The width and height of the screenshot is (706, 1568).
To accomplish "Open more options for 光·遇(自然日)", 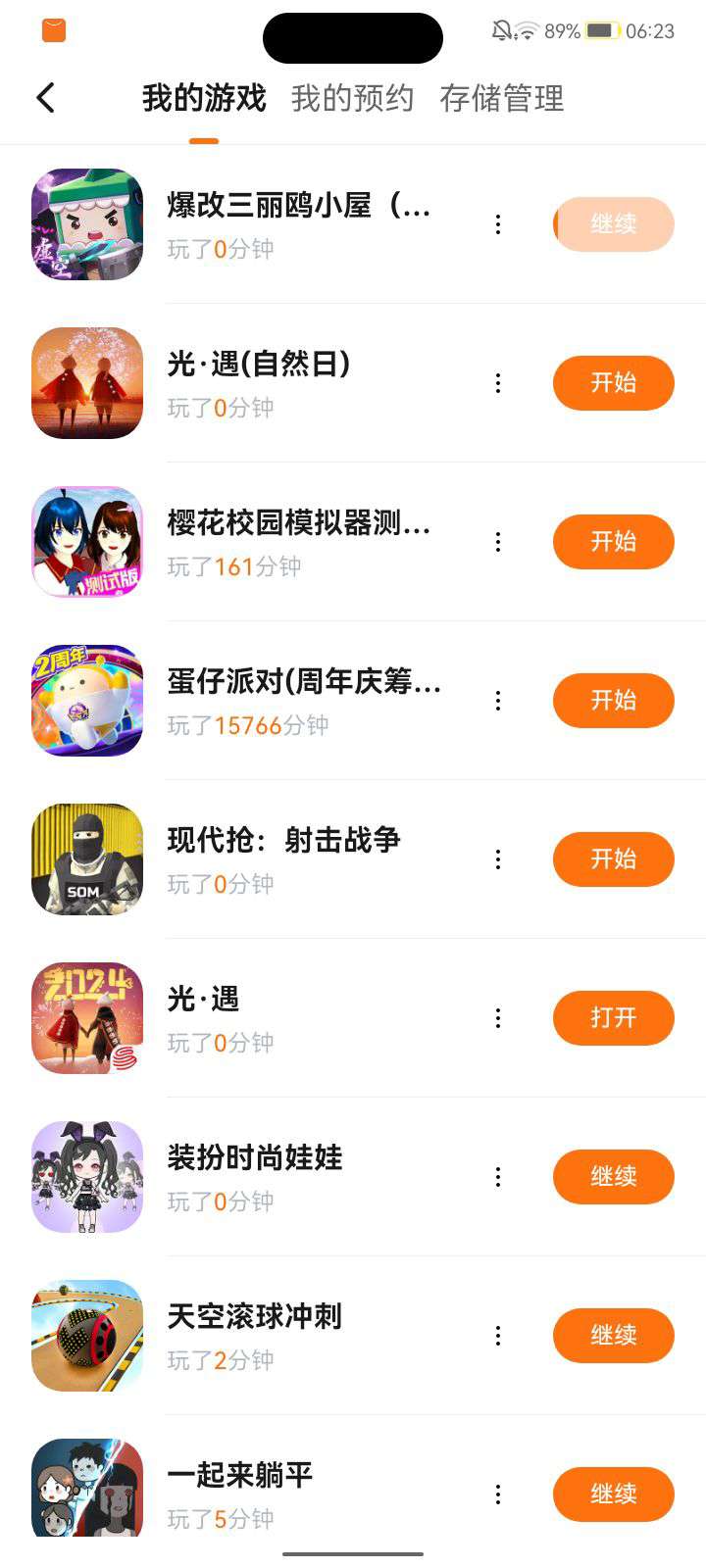I will point(498,383).
